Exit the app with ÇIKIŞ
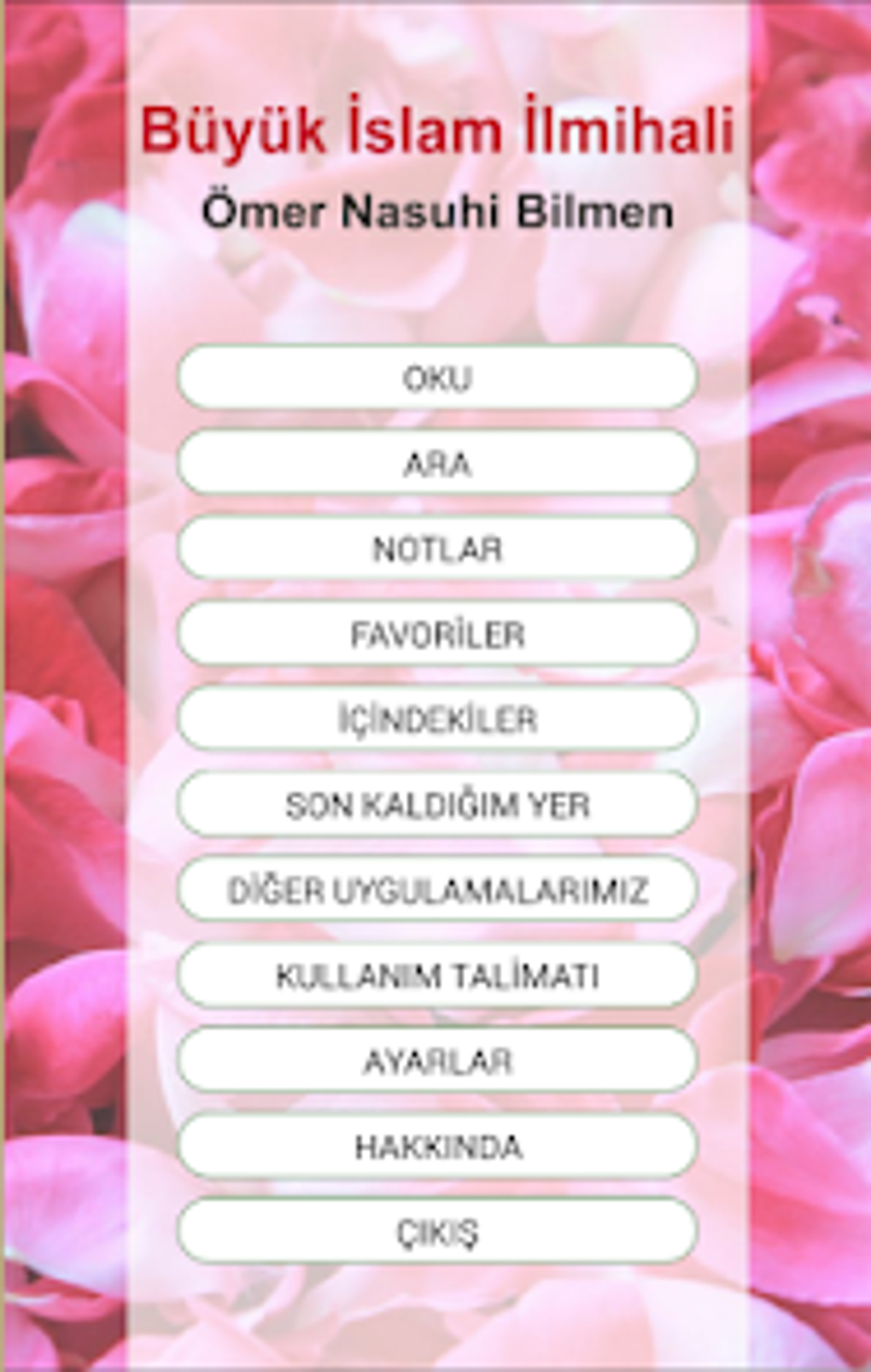The image size is (871, 1372). tap(437, 1232)
